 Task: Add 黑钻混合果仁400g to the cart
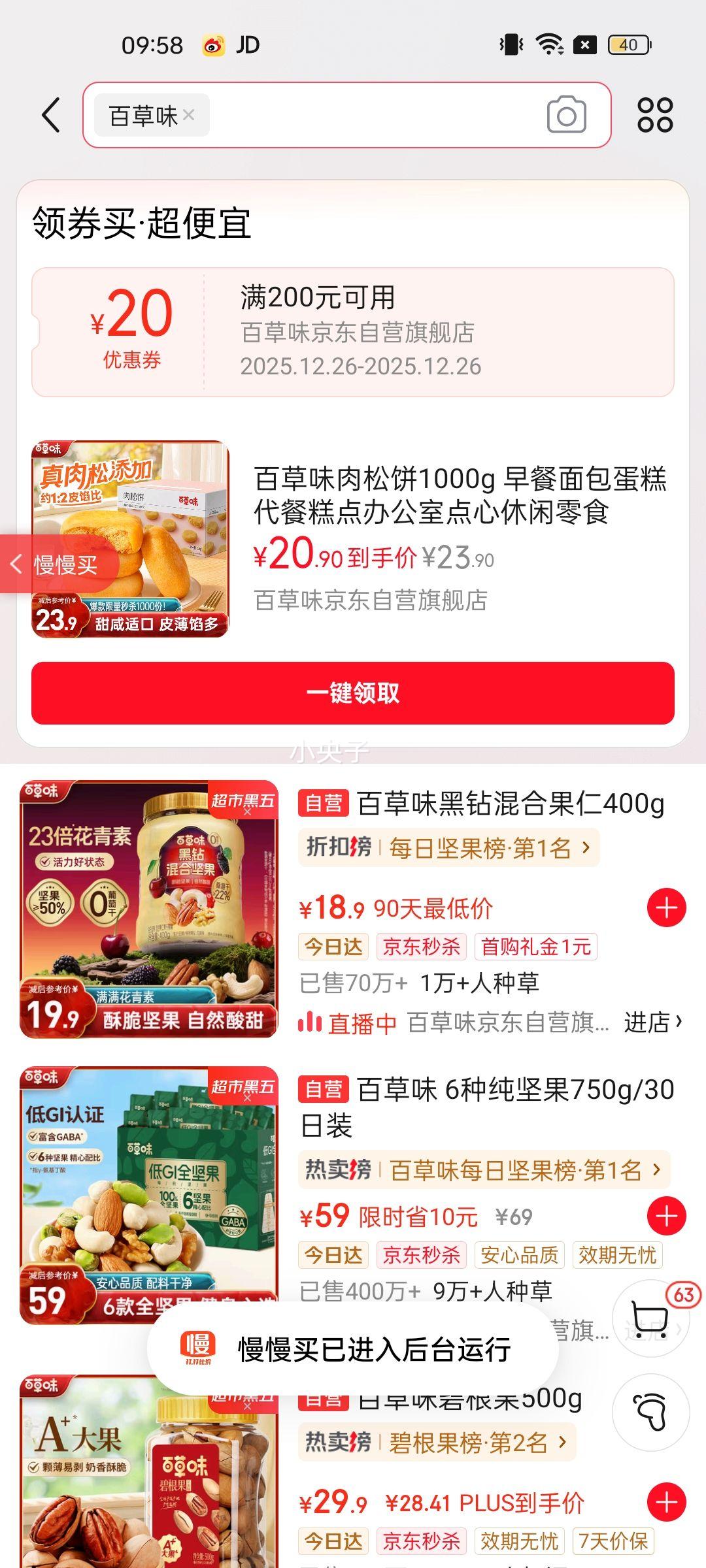pos(666,908)
